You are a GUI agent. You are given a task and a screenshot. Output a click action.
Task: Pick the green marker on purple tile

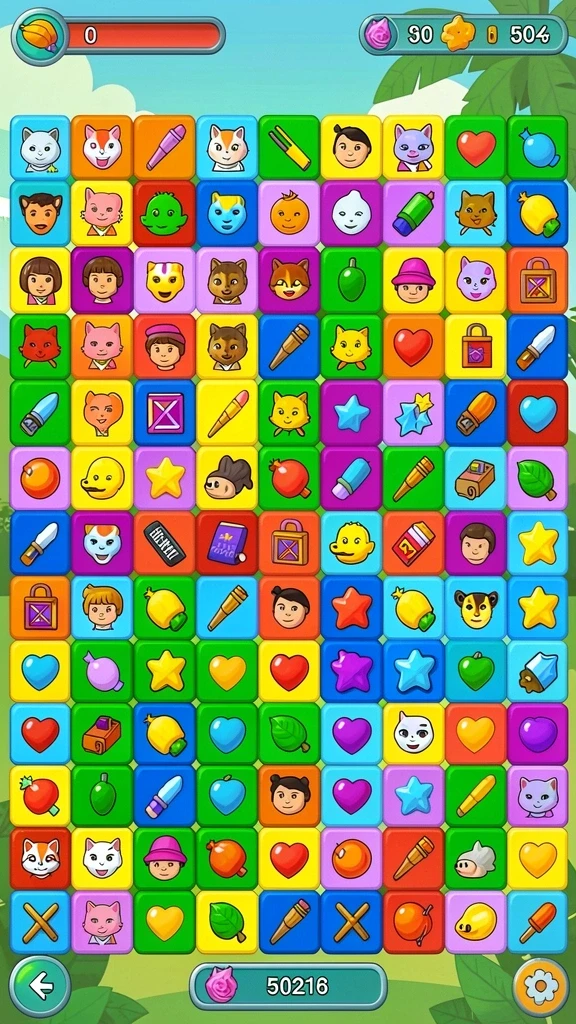click(413, 213)
